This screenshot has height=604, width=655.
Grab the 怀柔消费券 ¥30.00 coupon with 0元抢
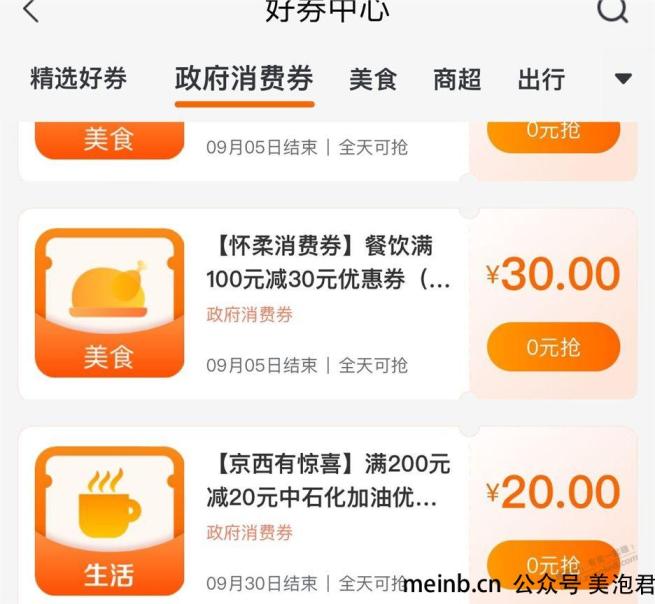pos(553,348)
